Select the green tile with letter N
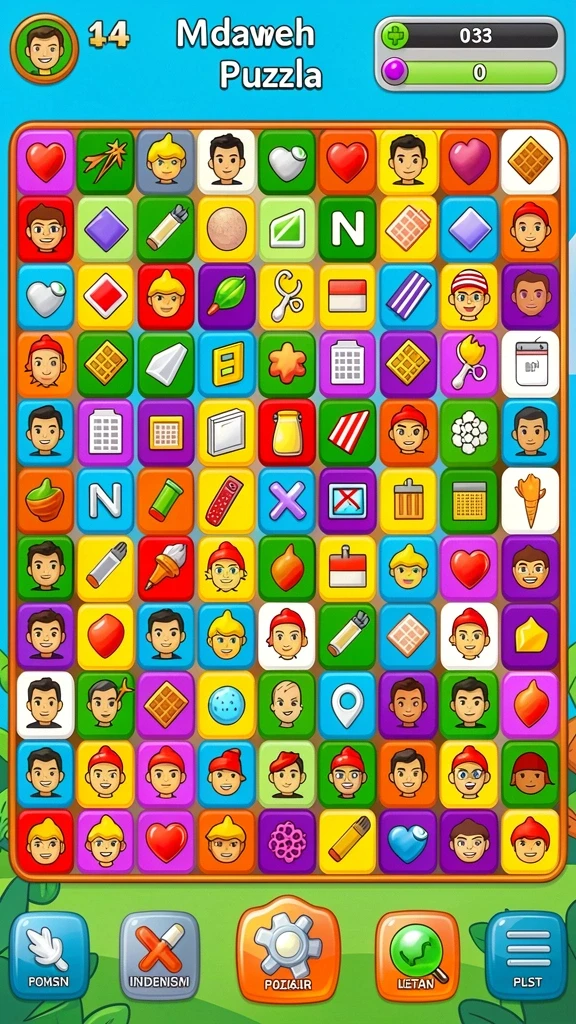This screenshot has width=576, height=1024. pos(347,229)
